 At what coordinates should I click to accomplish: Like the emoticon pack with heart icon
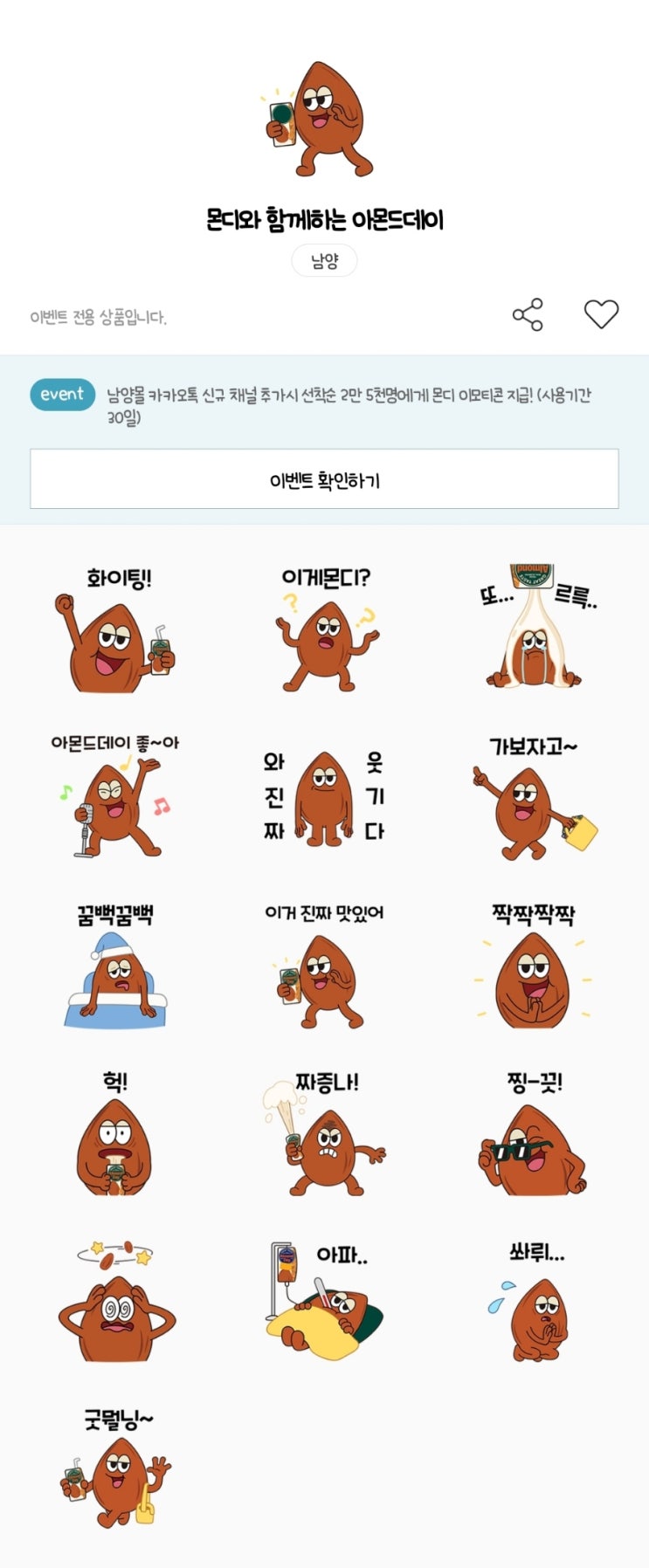click(601, 314)
